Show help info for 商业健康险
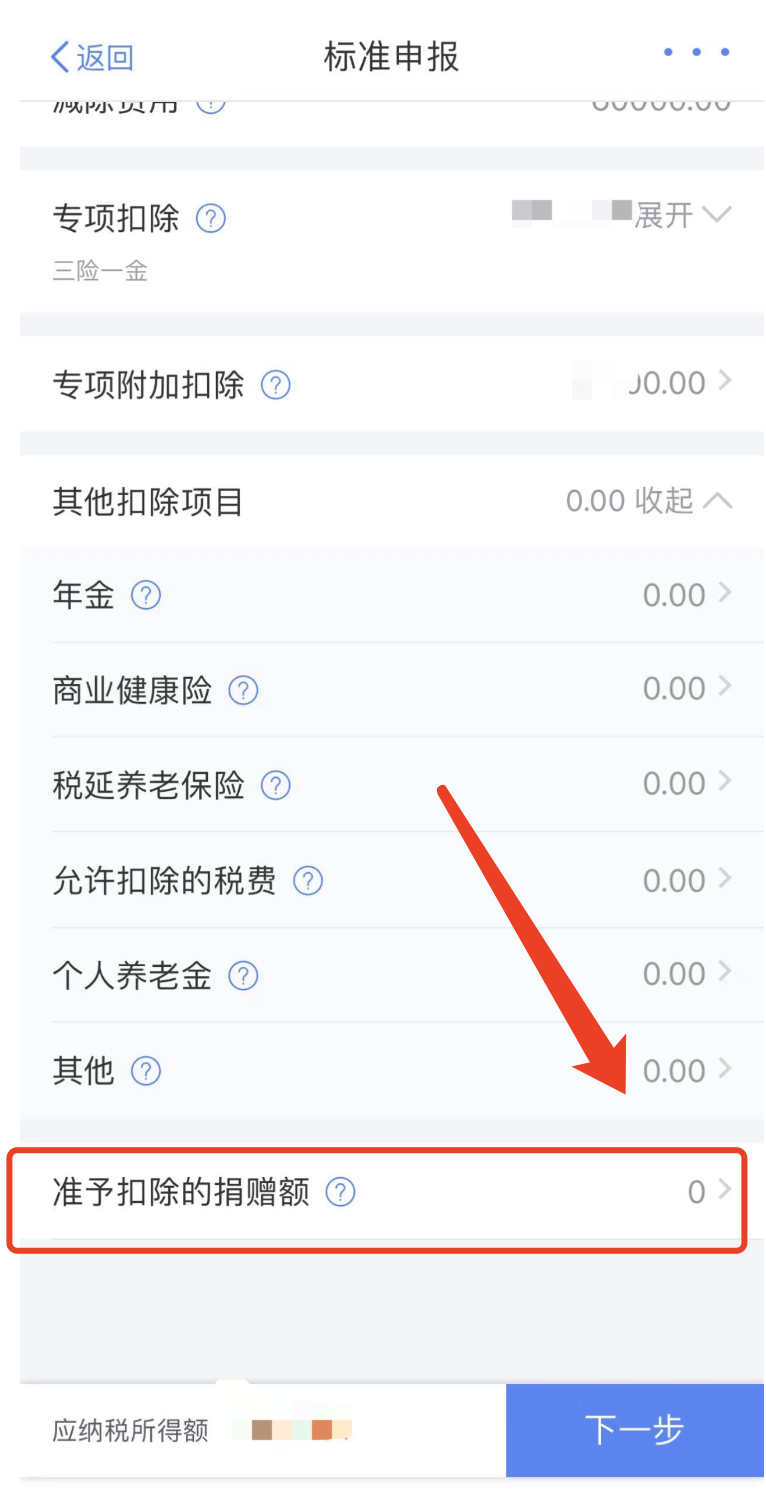The height and width of the screenshot is (1494, 766). click(x=243, y=690)
